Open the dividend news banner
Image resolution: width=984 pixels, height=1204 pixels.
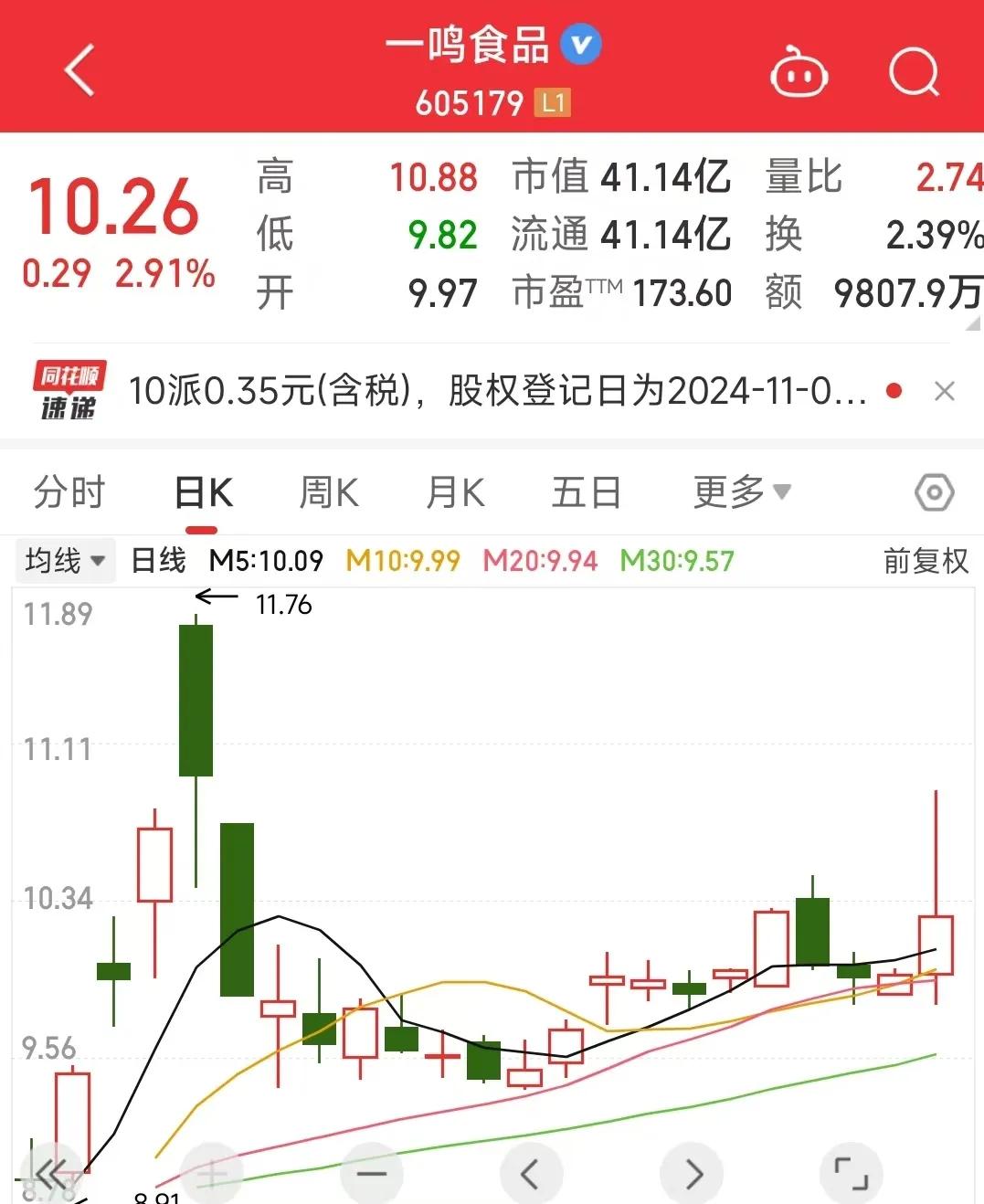coord(498,391)
